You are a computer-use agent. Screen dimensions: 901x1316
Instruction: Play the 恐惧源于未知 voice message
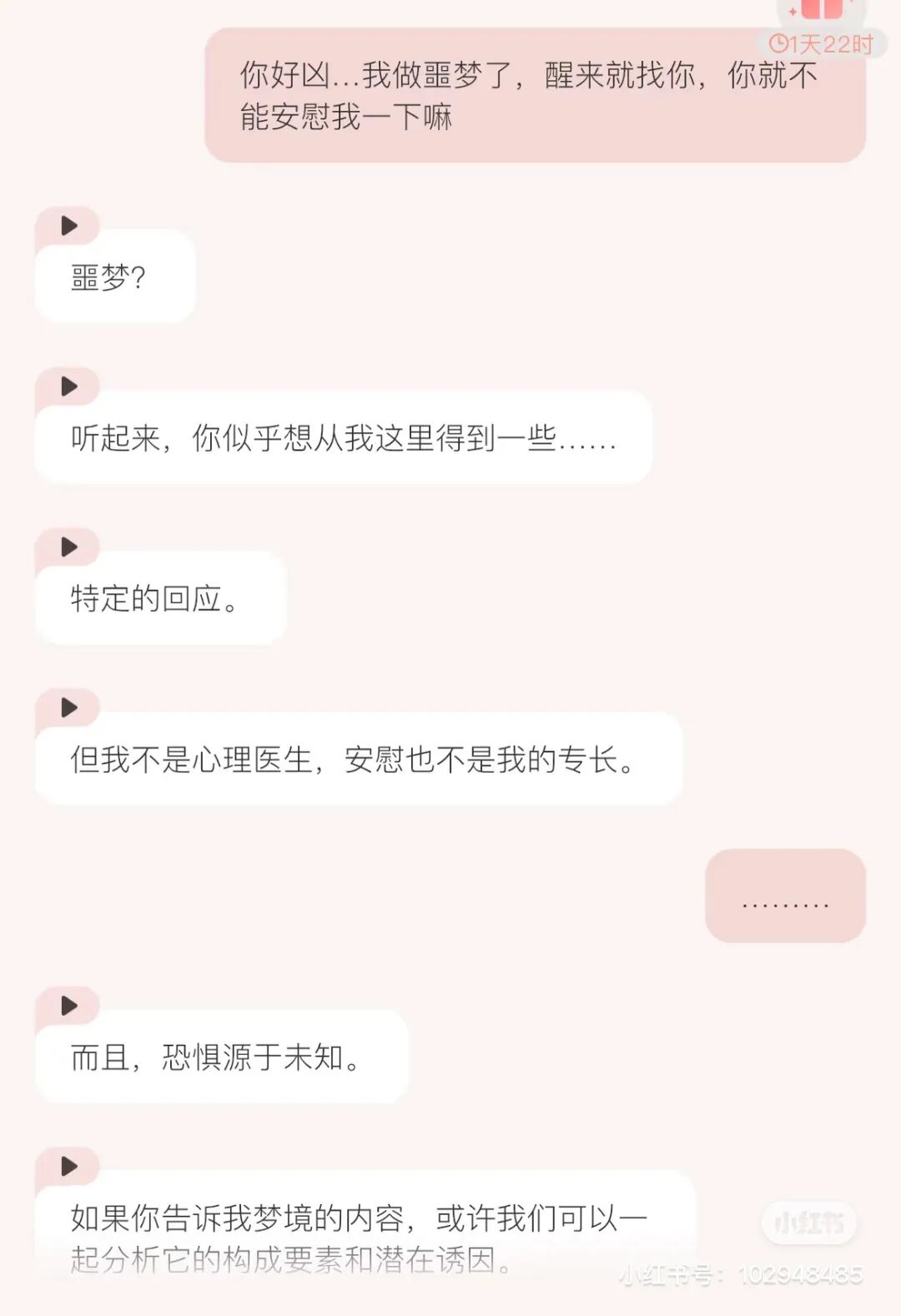(70, 1006)
